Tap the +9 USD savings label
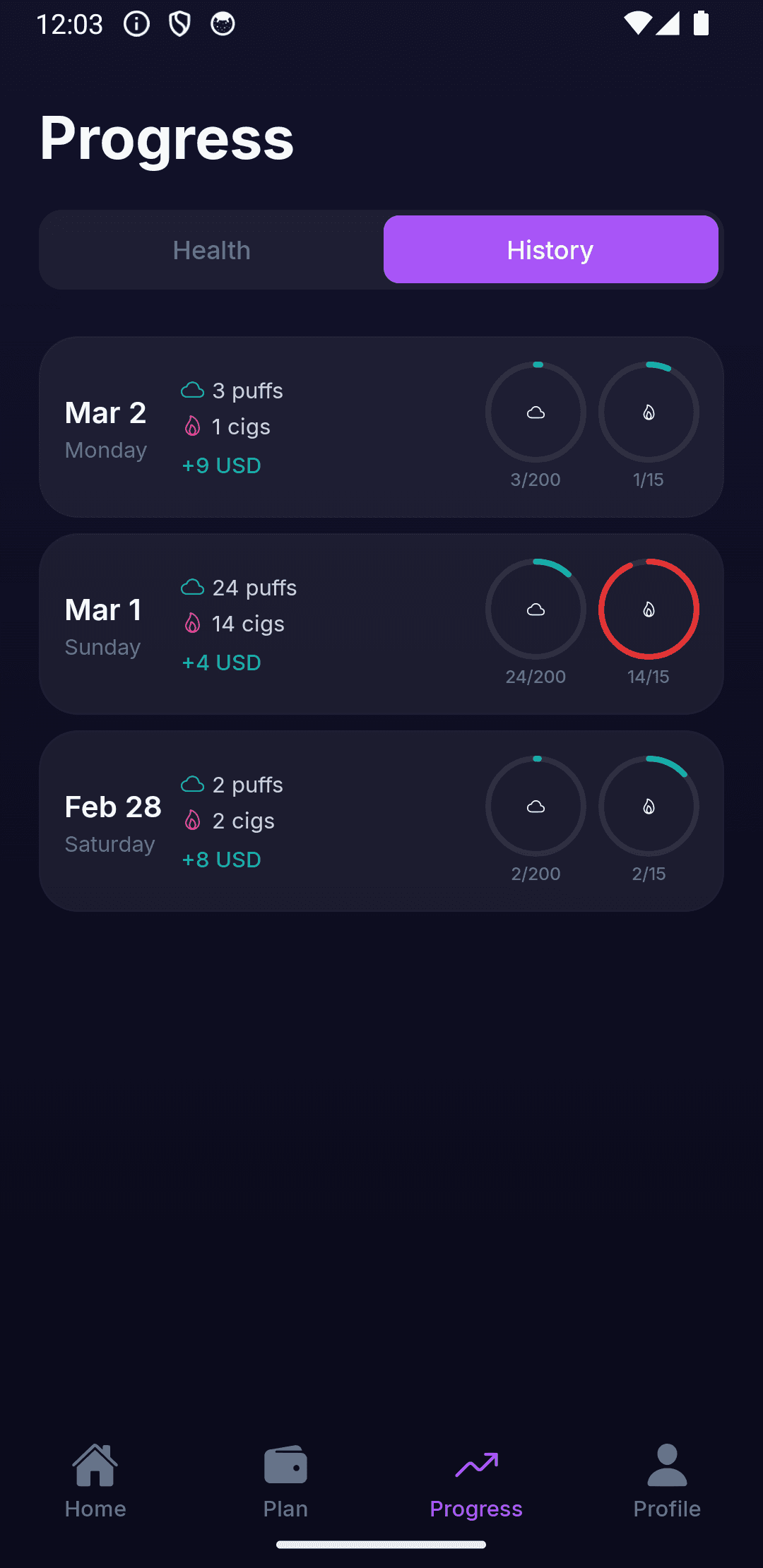The width and height of the screenshot is (763, 1568). click(x=221, y=465)
